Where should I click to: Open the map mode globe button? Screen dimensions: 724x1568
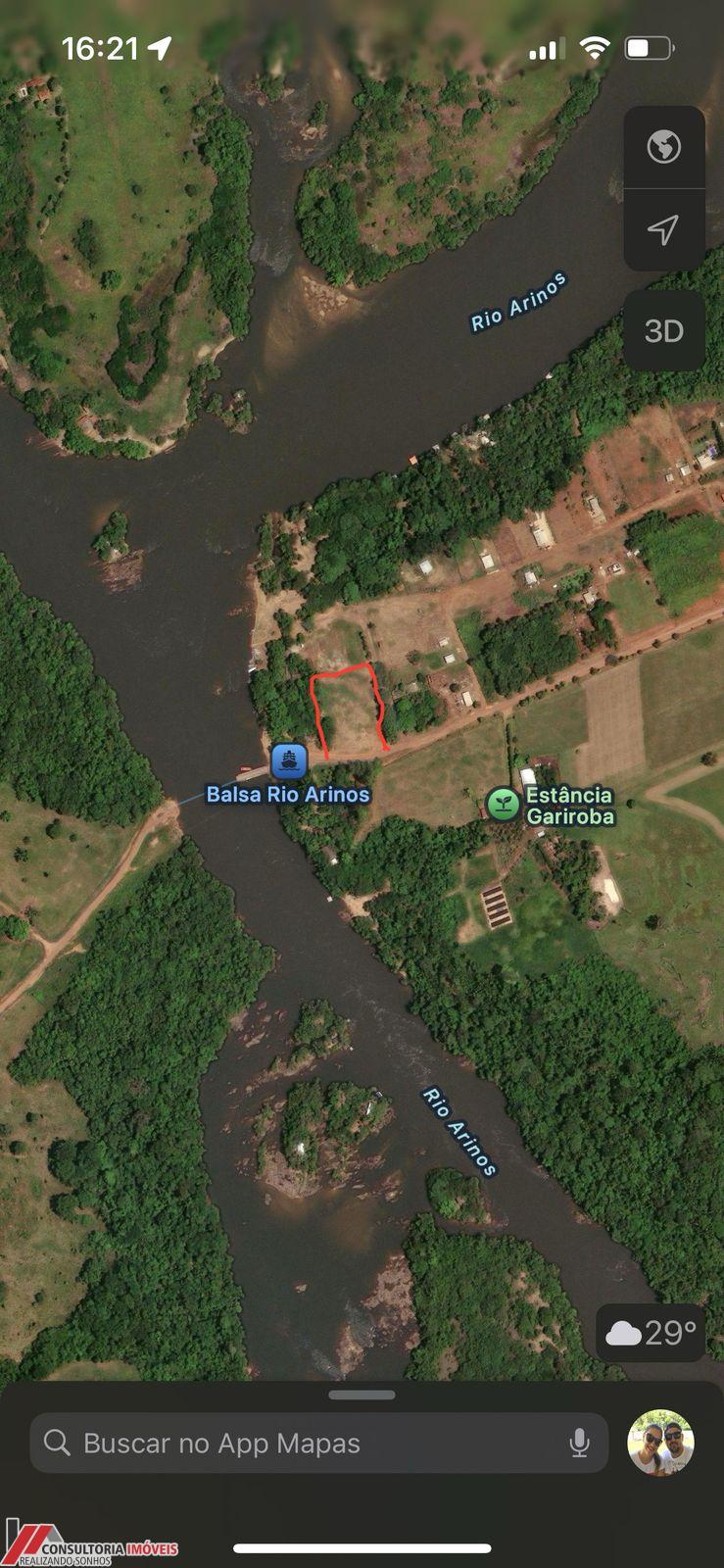[x=663, y=147]
